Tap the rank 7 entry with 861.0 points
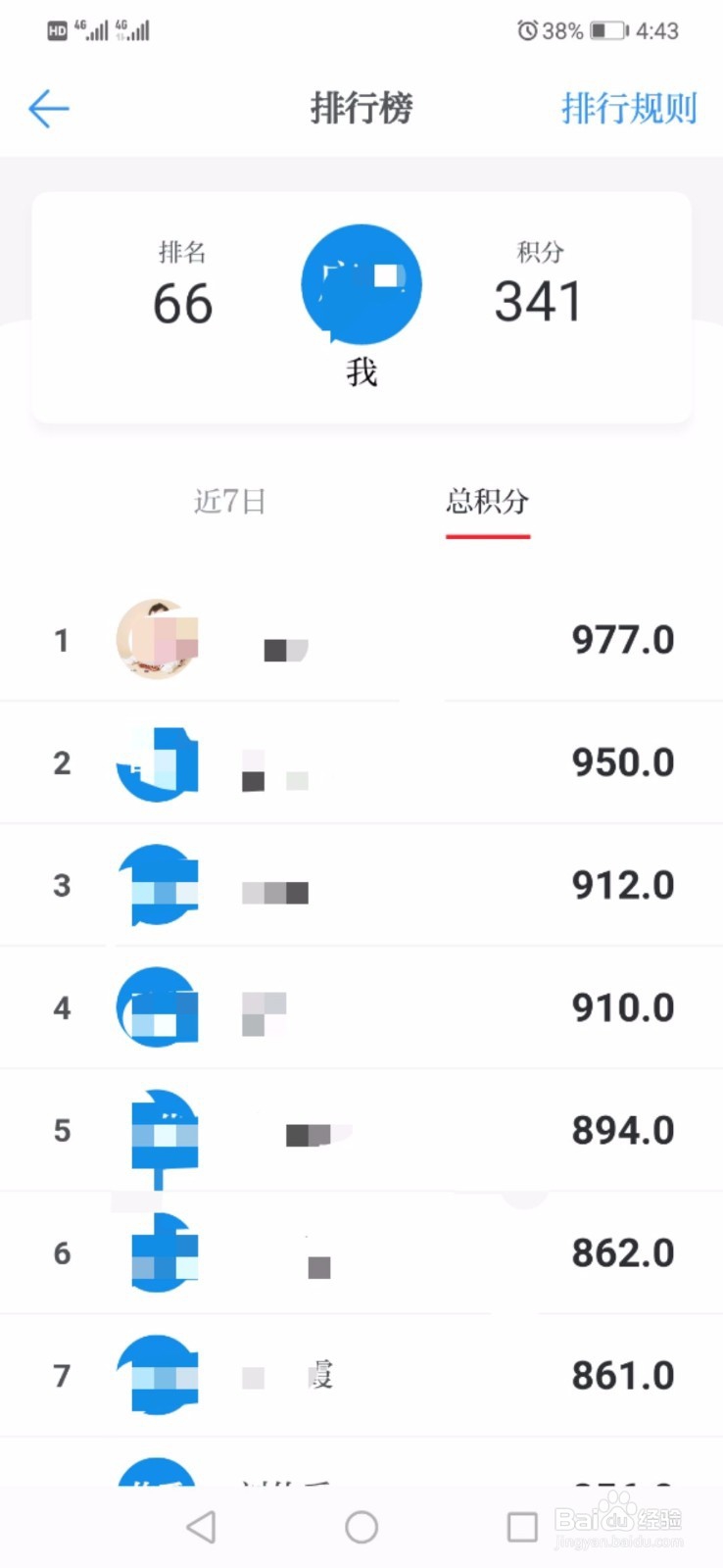 coord(361,1375)
